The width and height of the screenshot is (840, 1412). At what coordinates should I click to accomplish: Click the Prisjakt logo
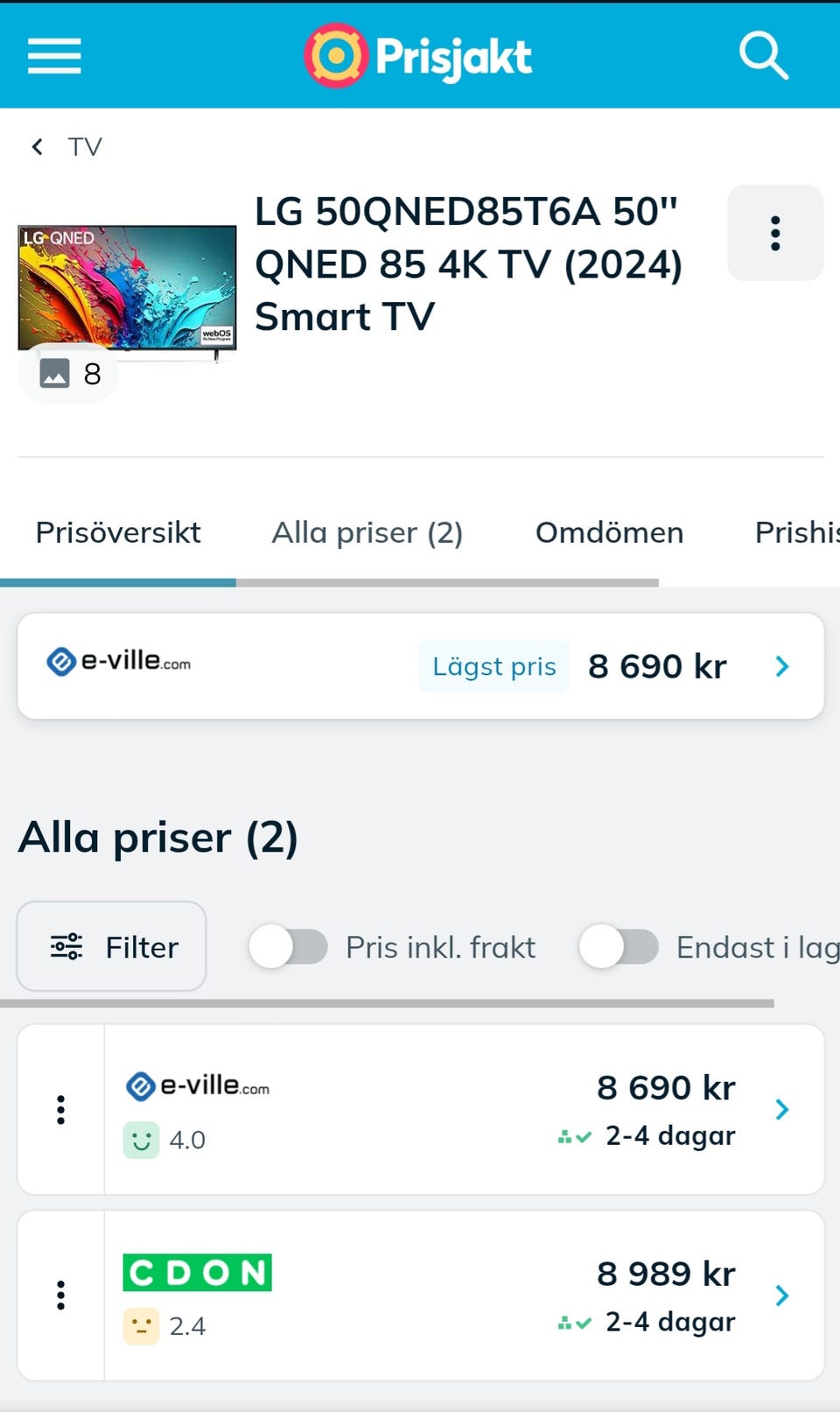(x=416, y=55)
